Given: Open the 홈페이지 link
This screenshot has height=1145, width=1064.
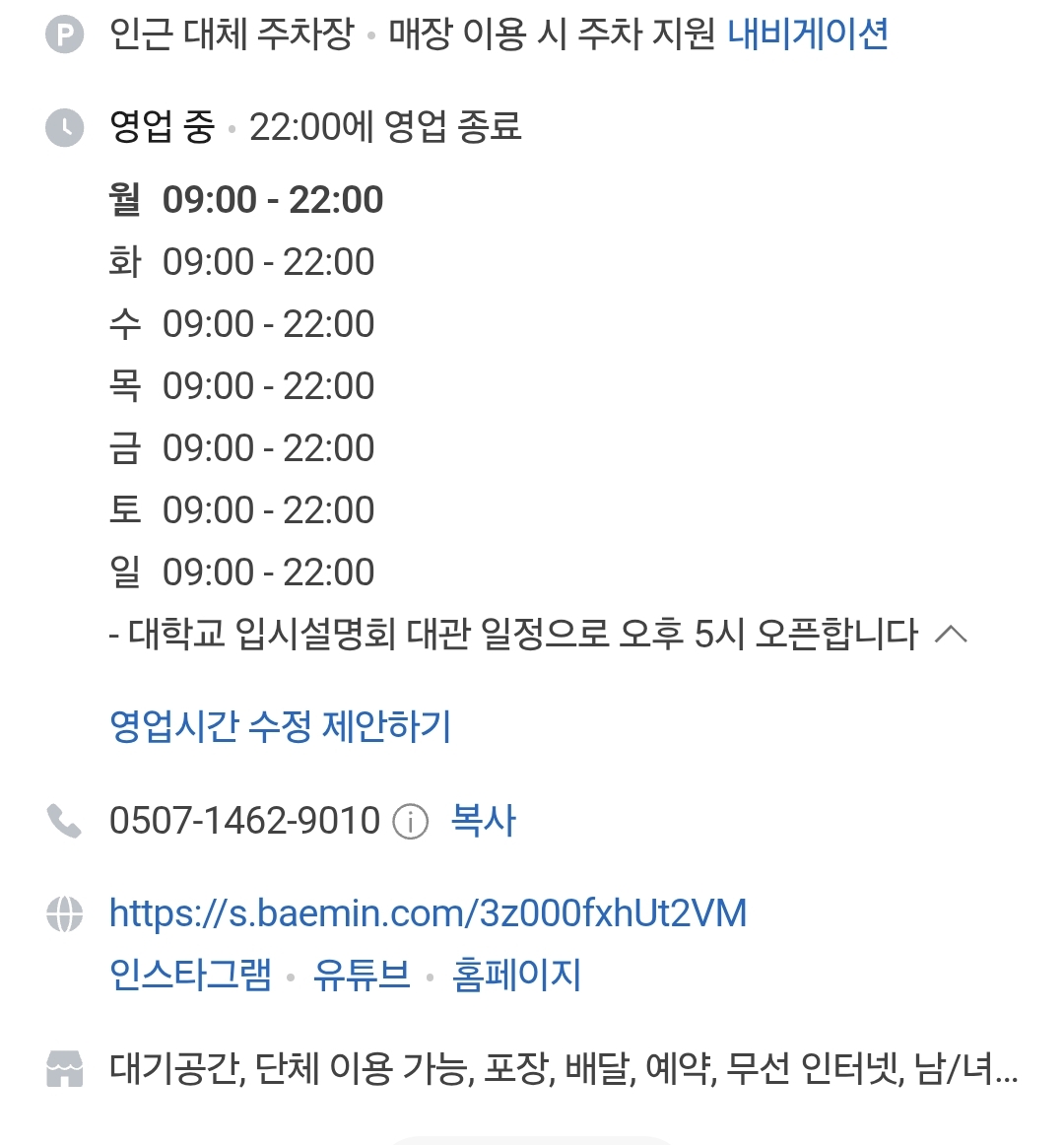Looking at the screenshot, I should click(516, 975).
